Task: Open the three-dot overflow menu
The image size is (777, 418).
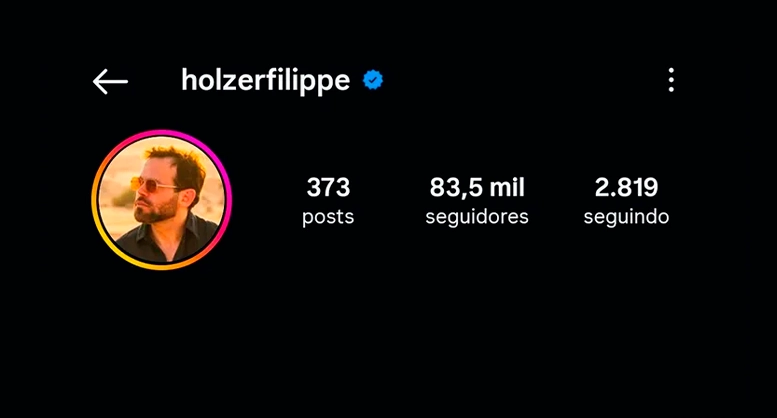Action: tap(671, 81)
